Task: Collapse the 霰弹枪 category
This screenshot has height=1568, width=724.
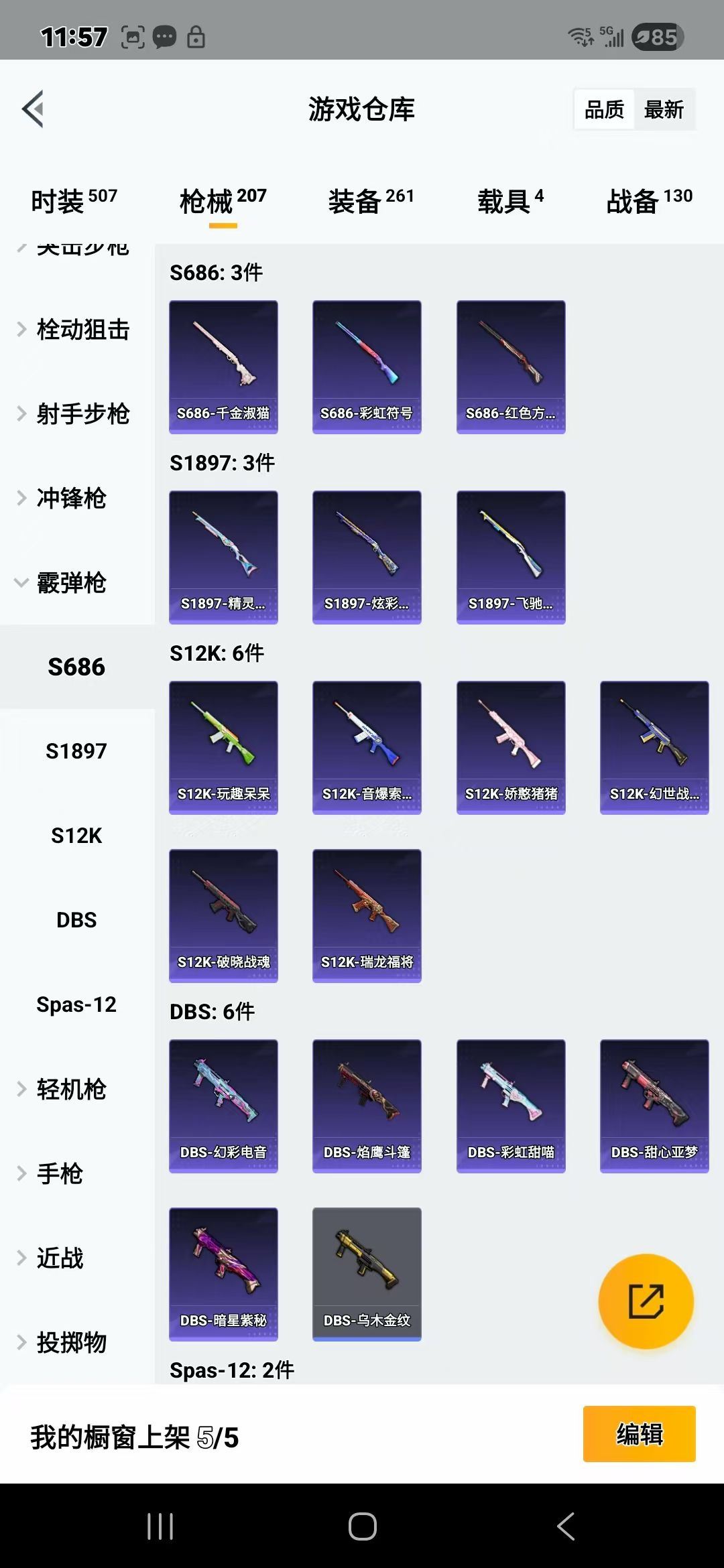Action: click(70, 582)
